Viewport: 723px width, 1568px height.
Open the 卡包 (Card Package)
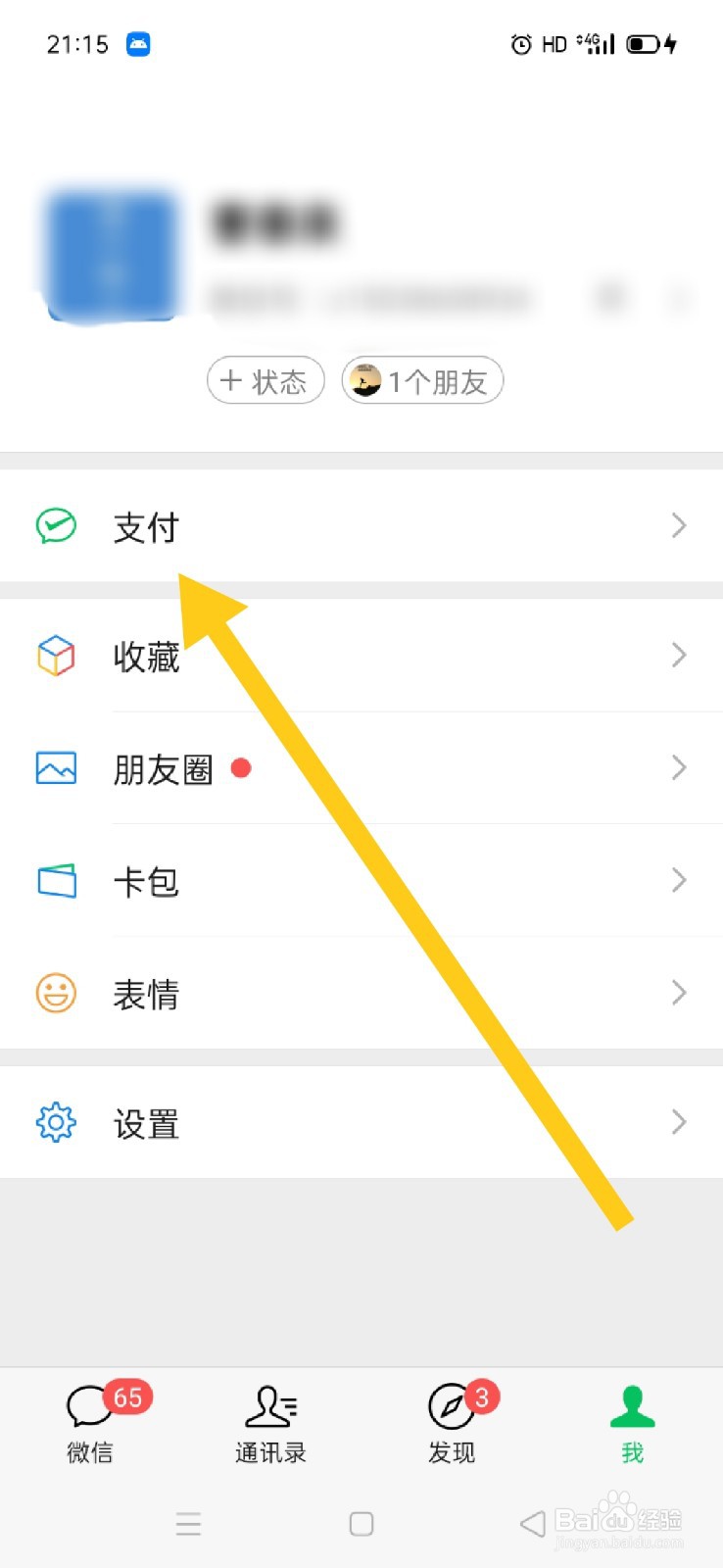point(145,881)
